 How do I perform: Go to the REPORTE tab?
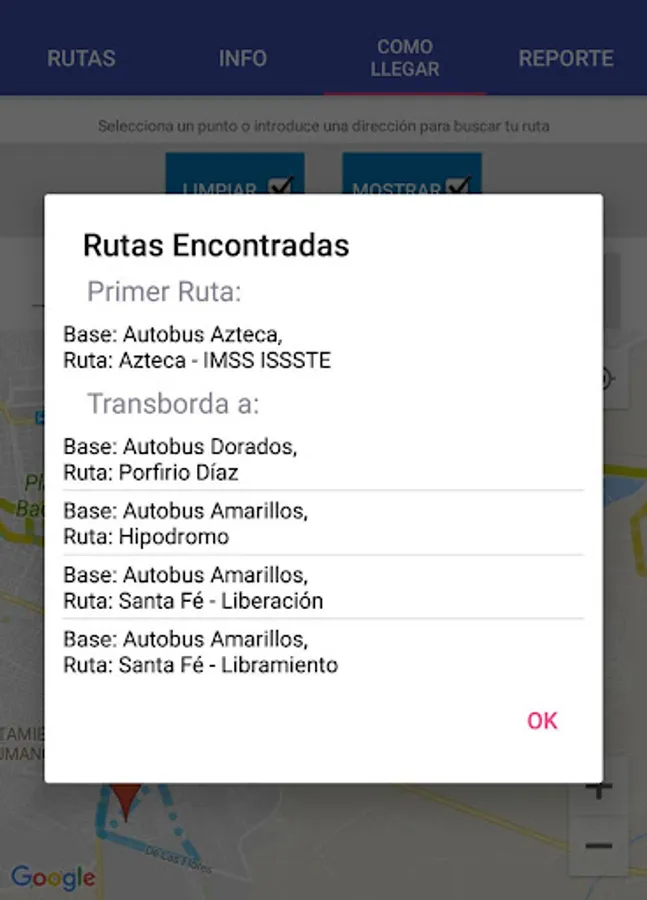[565, 58]
